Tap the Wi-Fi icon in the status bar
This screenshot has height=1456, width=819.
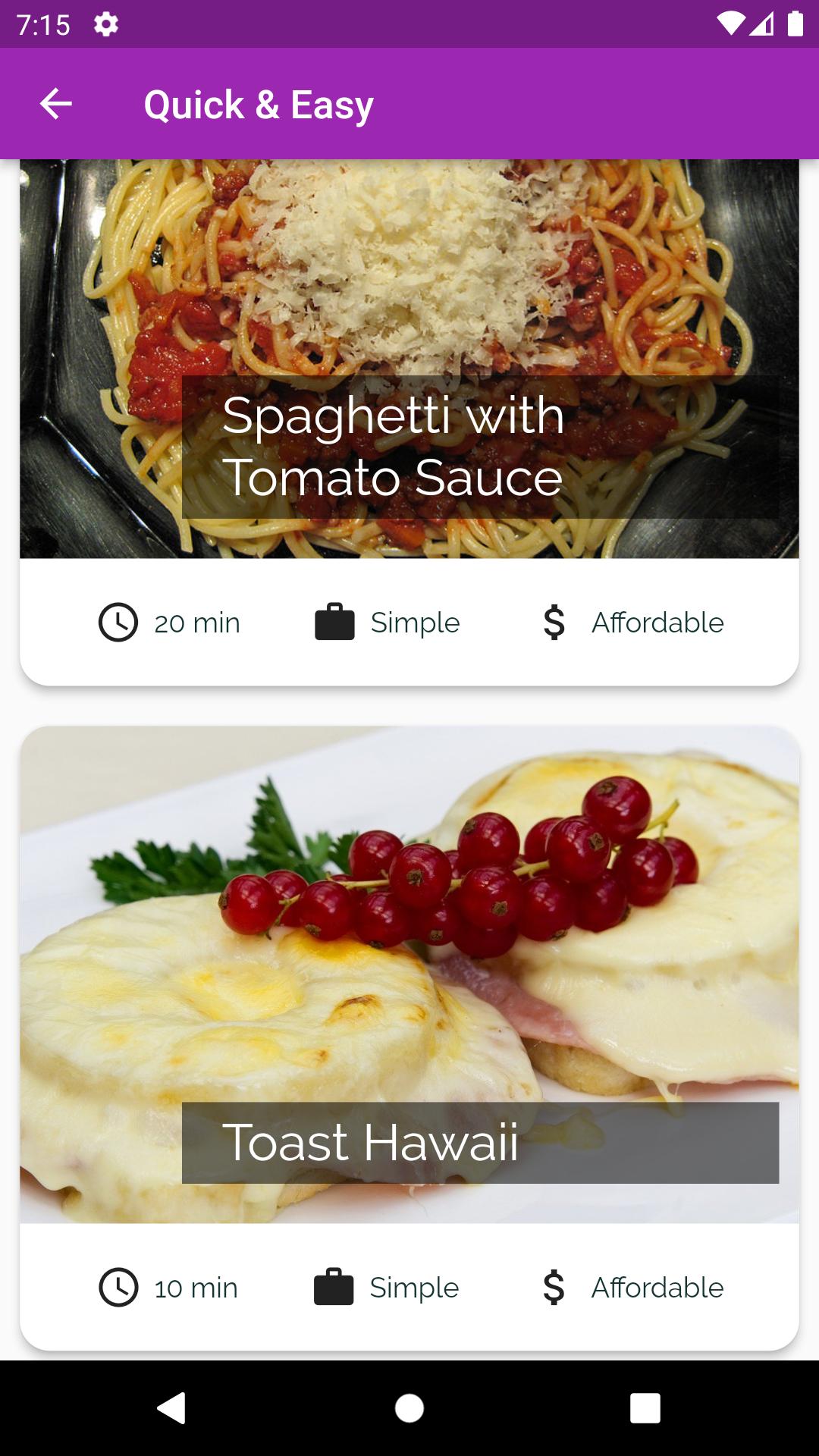730,24
